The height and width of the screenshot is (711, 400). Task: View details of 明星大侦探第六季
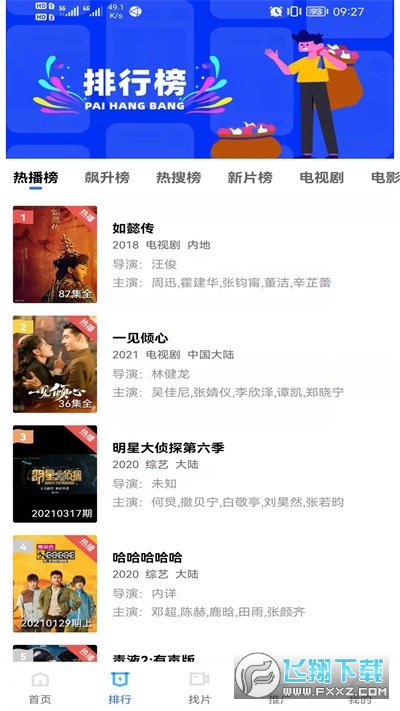point(200,474)
